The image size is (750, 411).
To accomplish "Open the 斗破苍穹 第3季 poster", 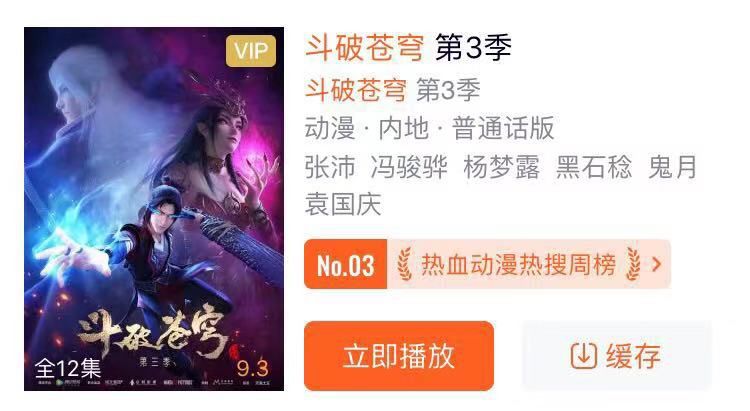I will tap(154, 209).
